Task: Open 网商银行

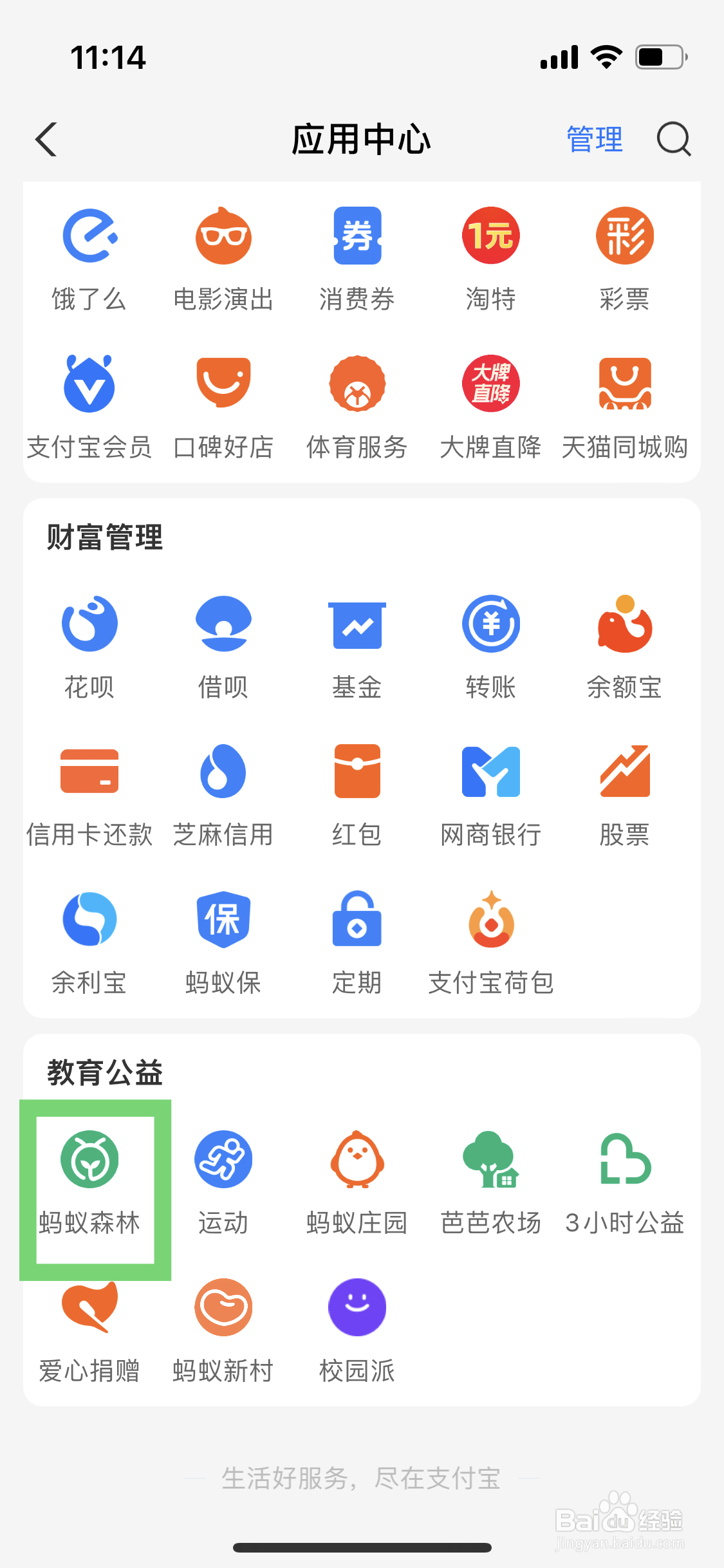Action: tap(491, 796)
